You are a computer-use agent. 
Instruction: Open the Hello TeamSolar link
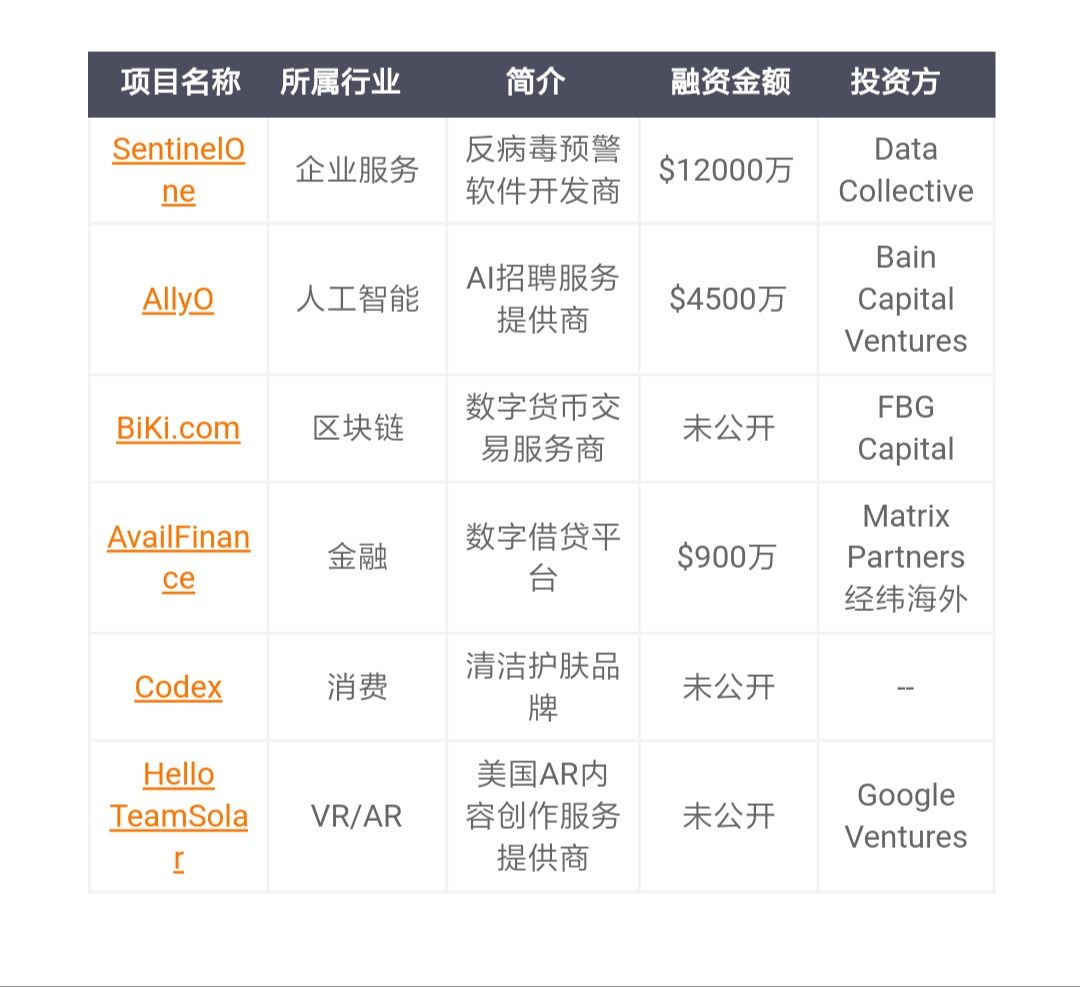[178, 816]
